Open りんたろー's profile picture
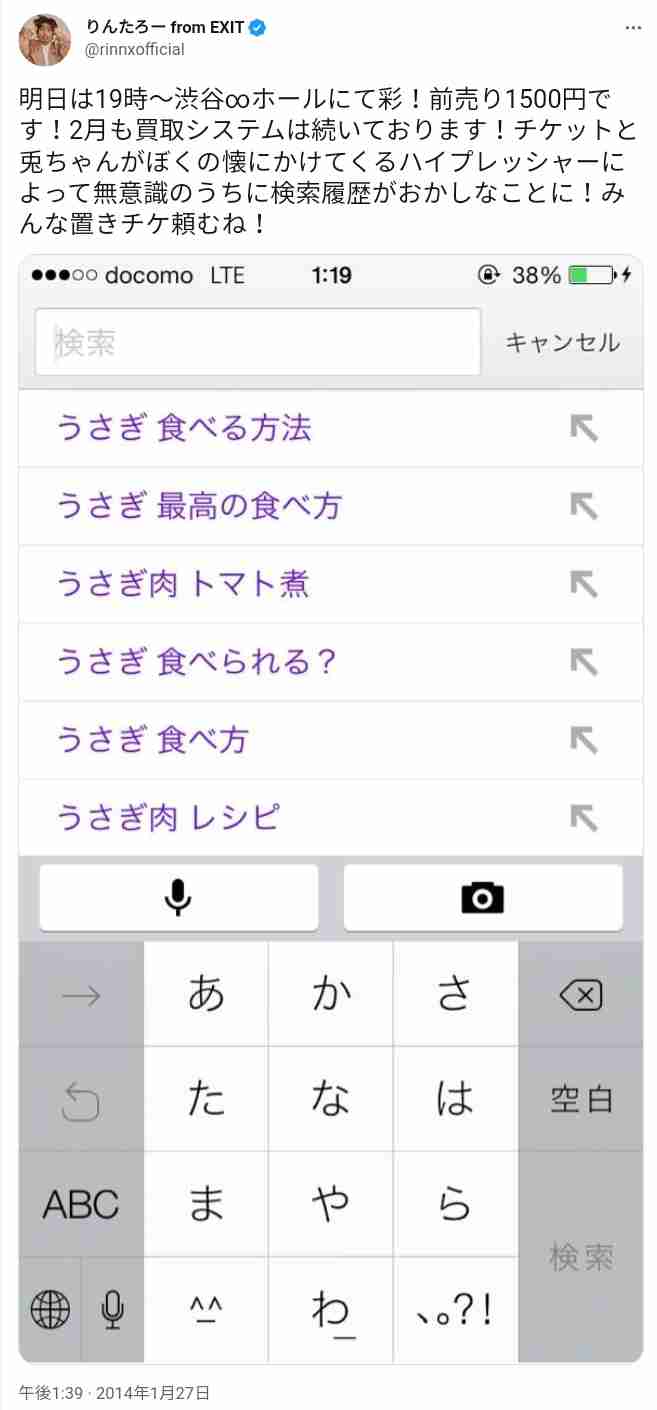The image size is (657, 1410). (45, 40)
